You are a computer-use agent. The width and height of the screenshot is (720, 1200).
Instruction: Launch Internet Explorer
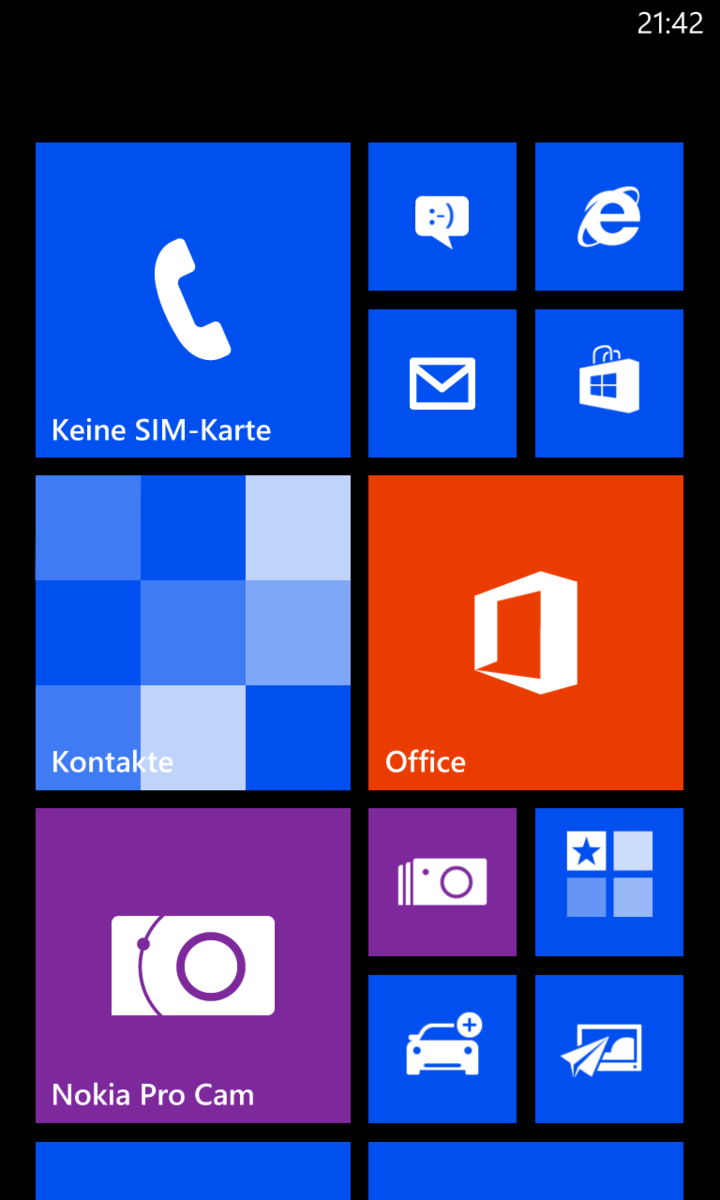(x=609, y=217)
